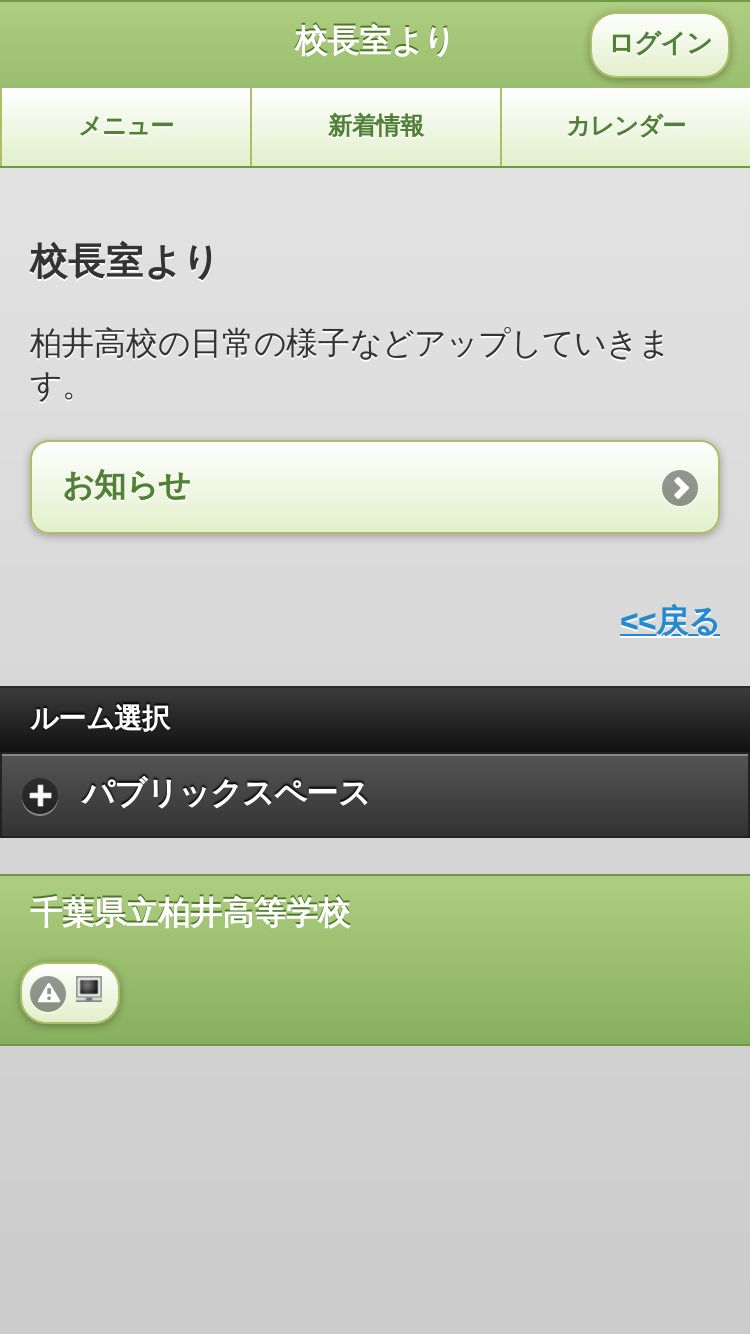
Task: Switch to the 新着情報 tab
Action: coord(376,127)
